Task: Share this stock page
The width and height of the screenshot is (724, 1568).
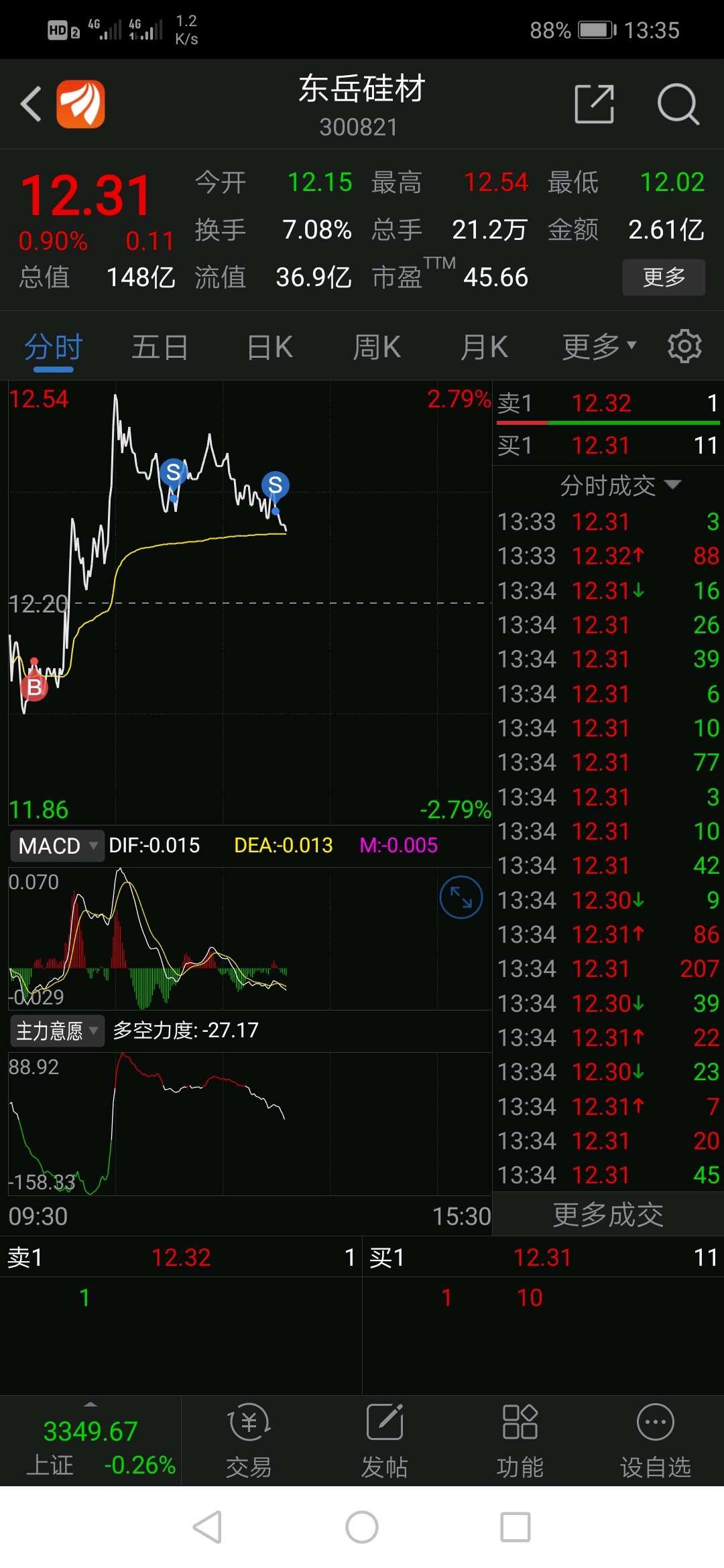Action: (594, 105)
